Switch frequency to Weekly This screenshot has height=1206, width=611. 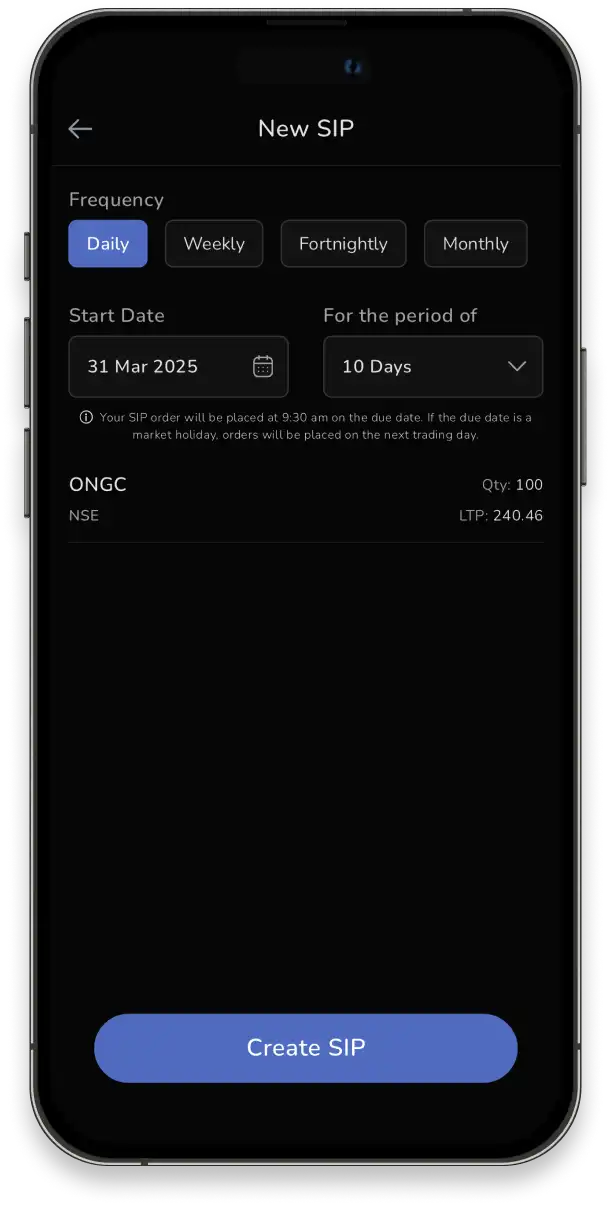214,244
